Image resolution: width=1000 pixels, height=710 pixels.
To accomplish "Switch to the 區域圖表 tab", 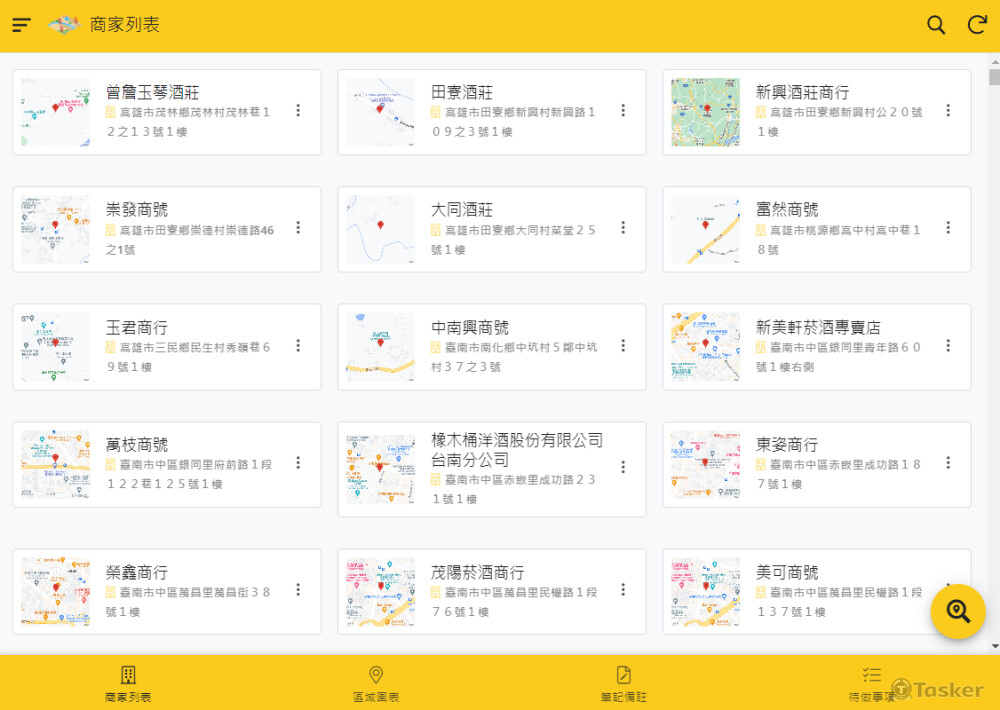I will point(376,684).
